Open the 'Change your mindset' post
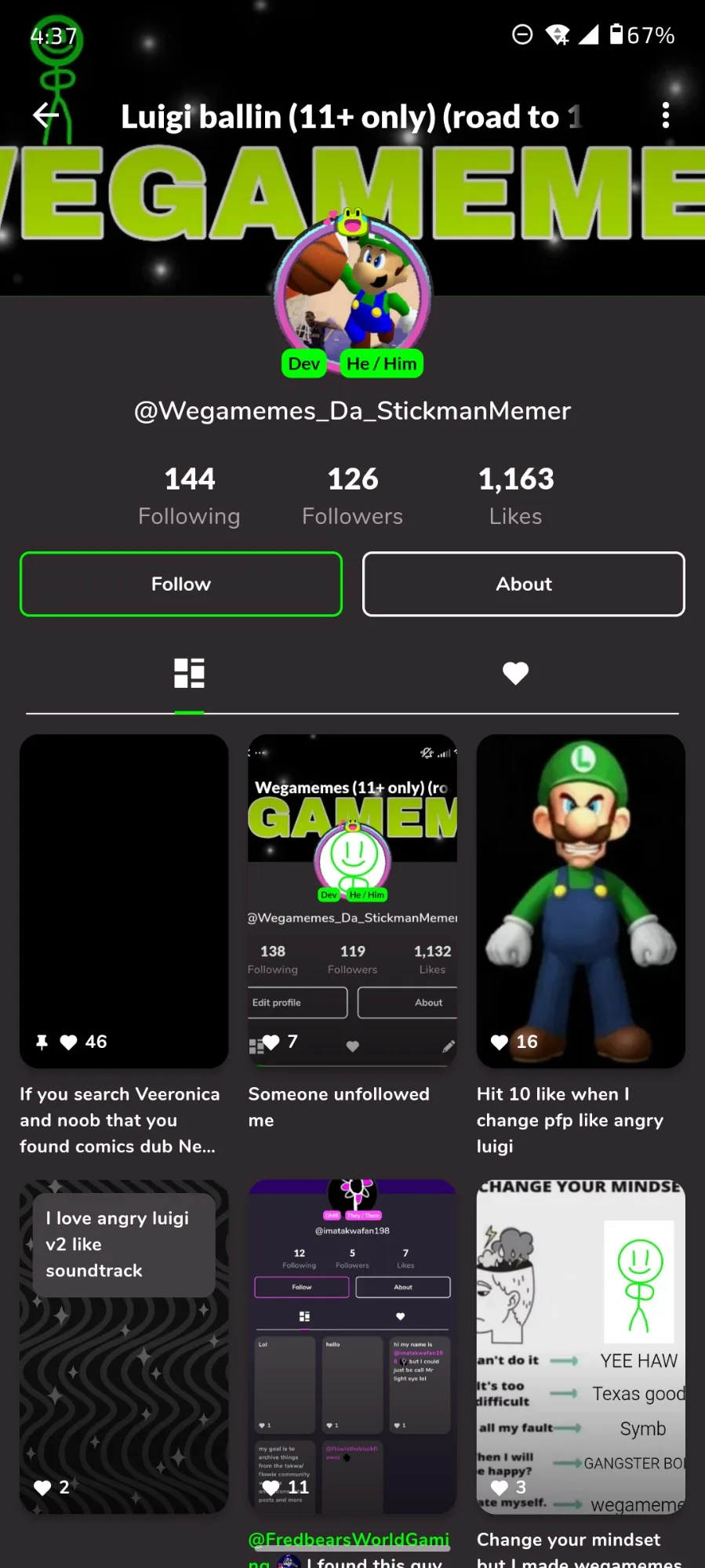The image size is (705, 1568). point(580,1346)
